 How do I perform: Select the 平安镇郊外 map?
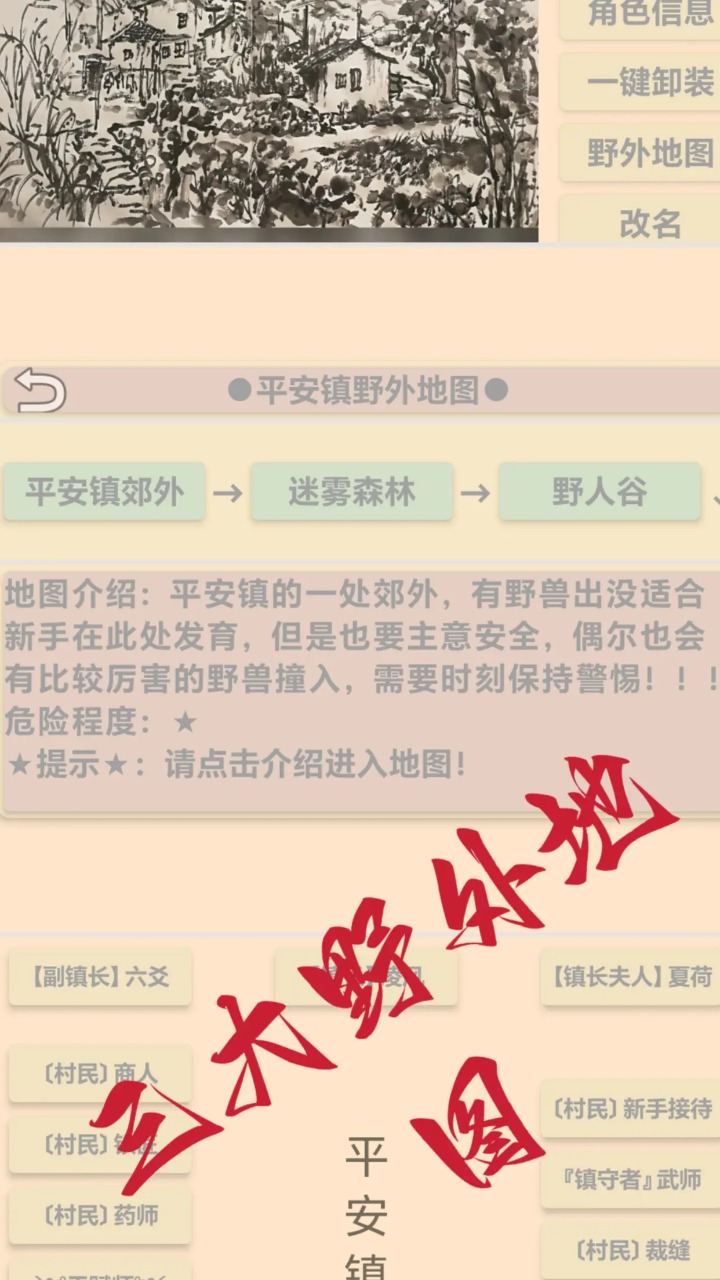(105, 492)
